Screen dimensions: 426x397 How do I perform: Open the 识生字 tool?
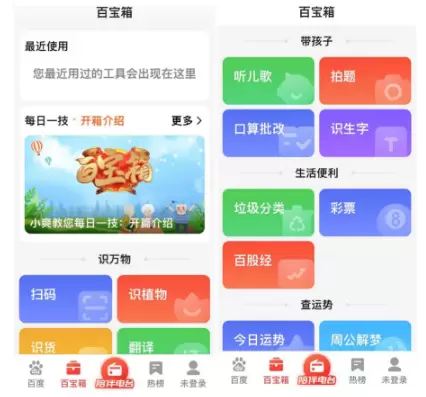click(365, 133)
